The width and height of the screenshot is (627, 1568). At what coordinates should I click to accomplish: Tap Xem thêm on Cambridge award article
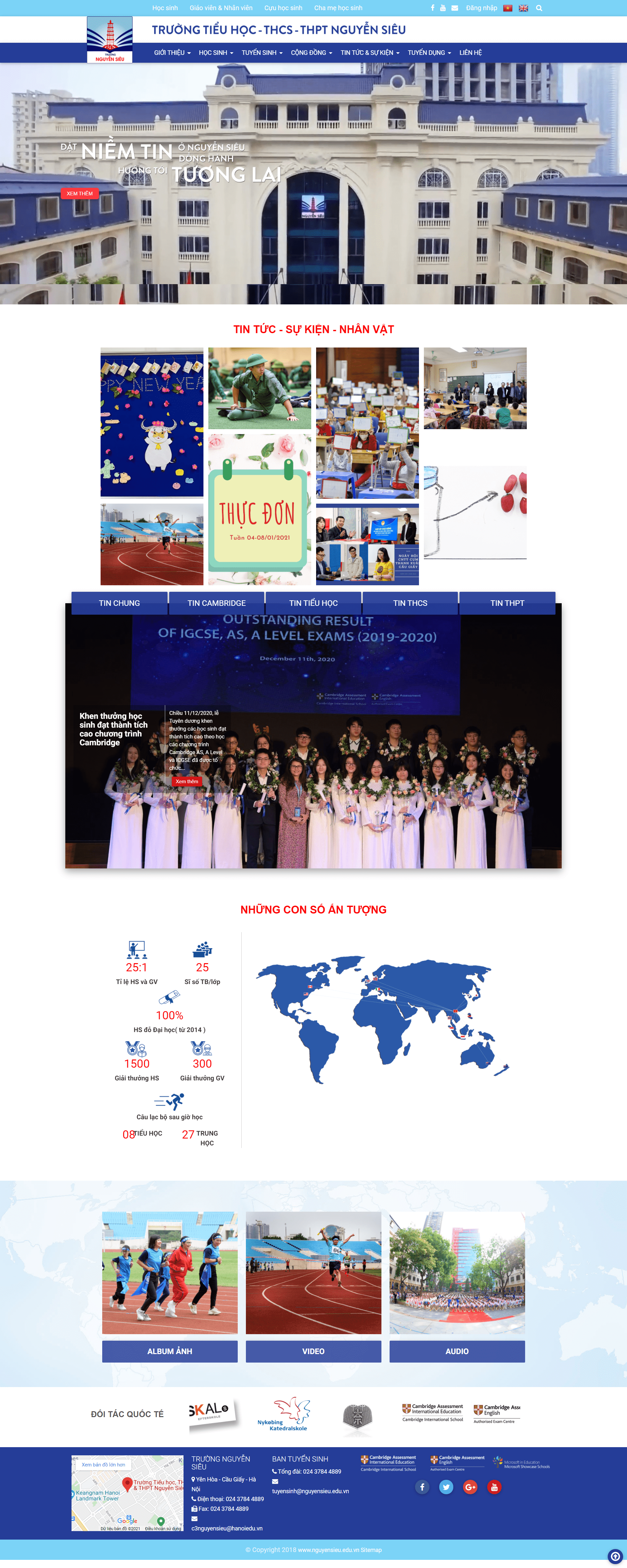[x=186, y=781]
